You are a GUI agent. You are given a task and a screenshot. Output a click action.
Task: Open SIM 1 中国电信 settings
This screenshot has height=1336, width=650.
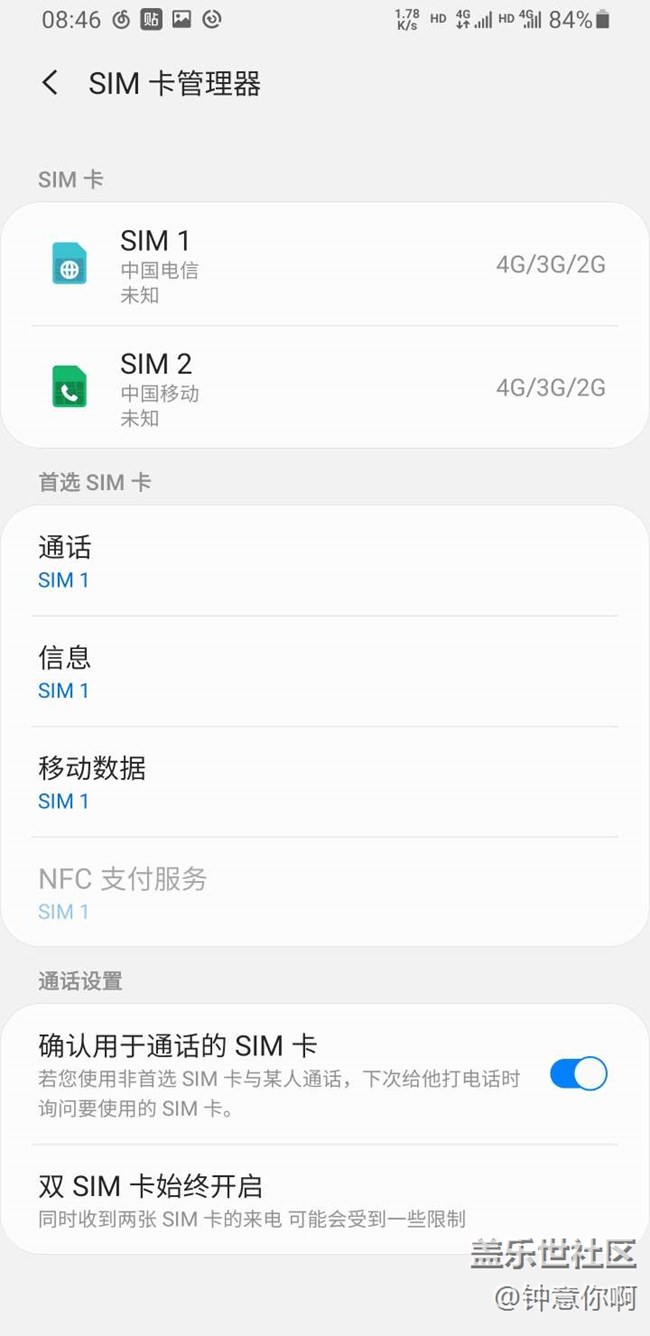324,265
